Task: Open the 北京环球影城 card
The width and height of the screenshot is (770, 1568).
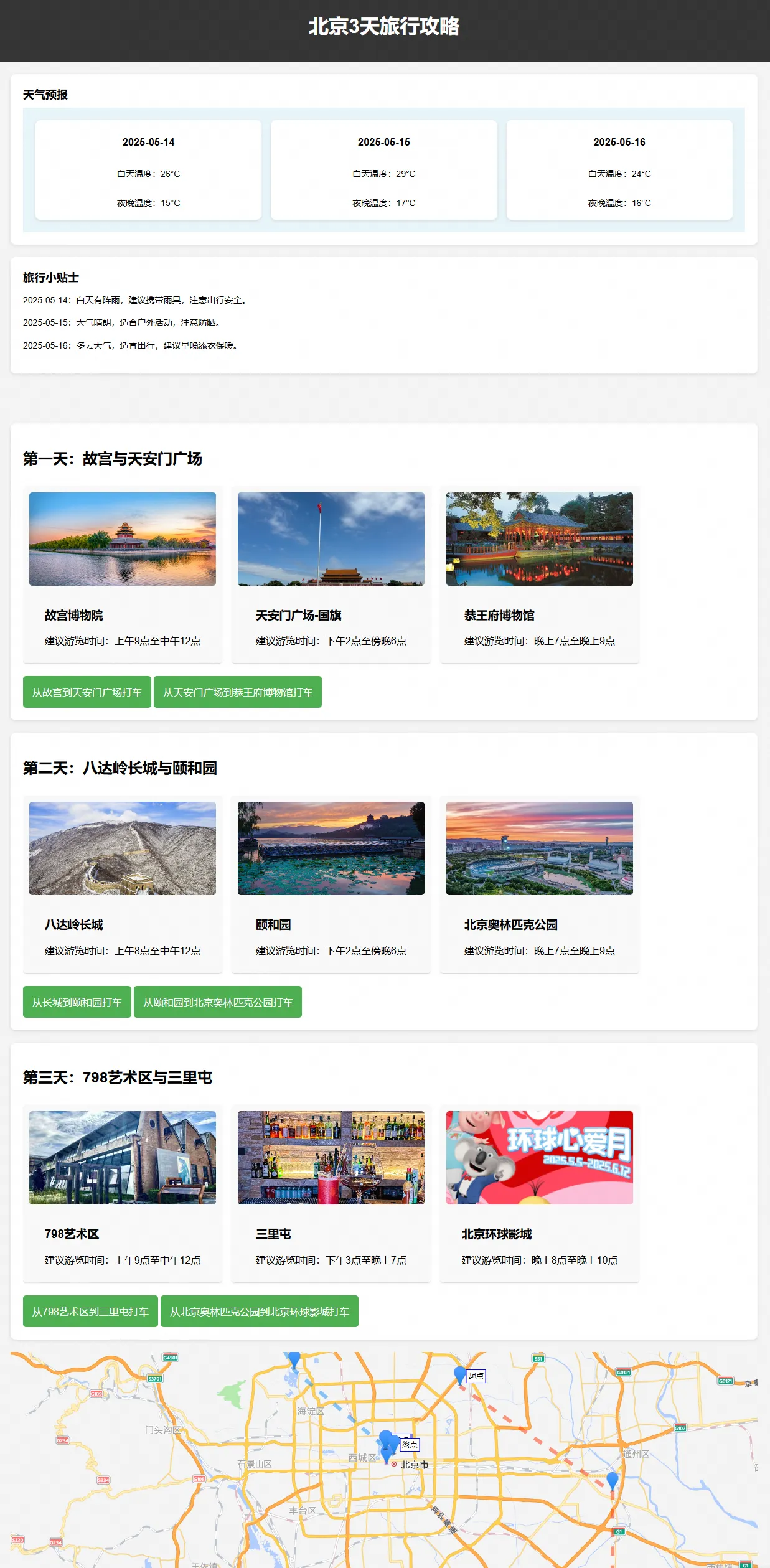Action: [x=539, y=1193]
